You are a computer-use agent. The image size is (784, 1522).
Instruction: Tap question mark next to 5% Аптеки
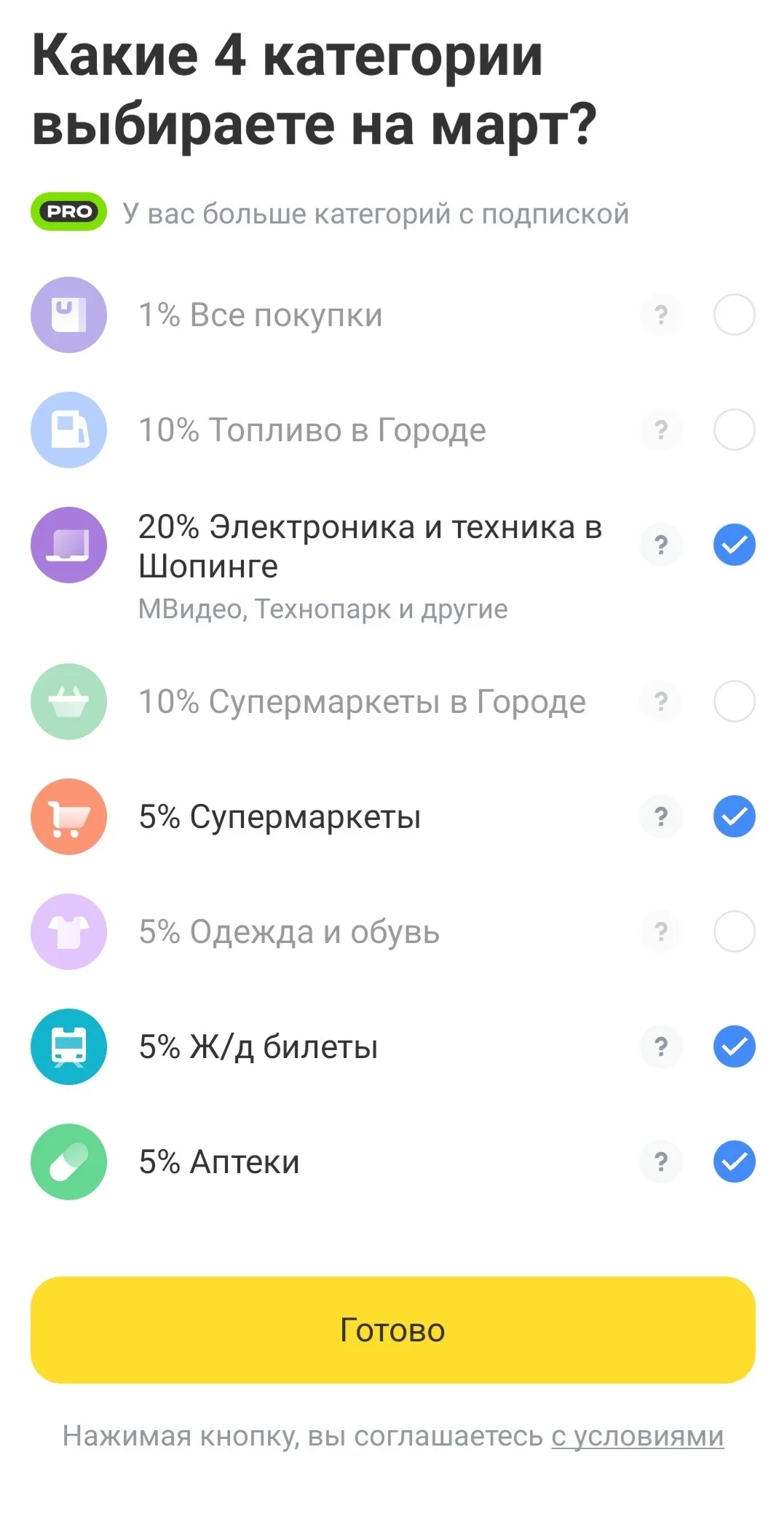point(661,1162)
